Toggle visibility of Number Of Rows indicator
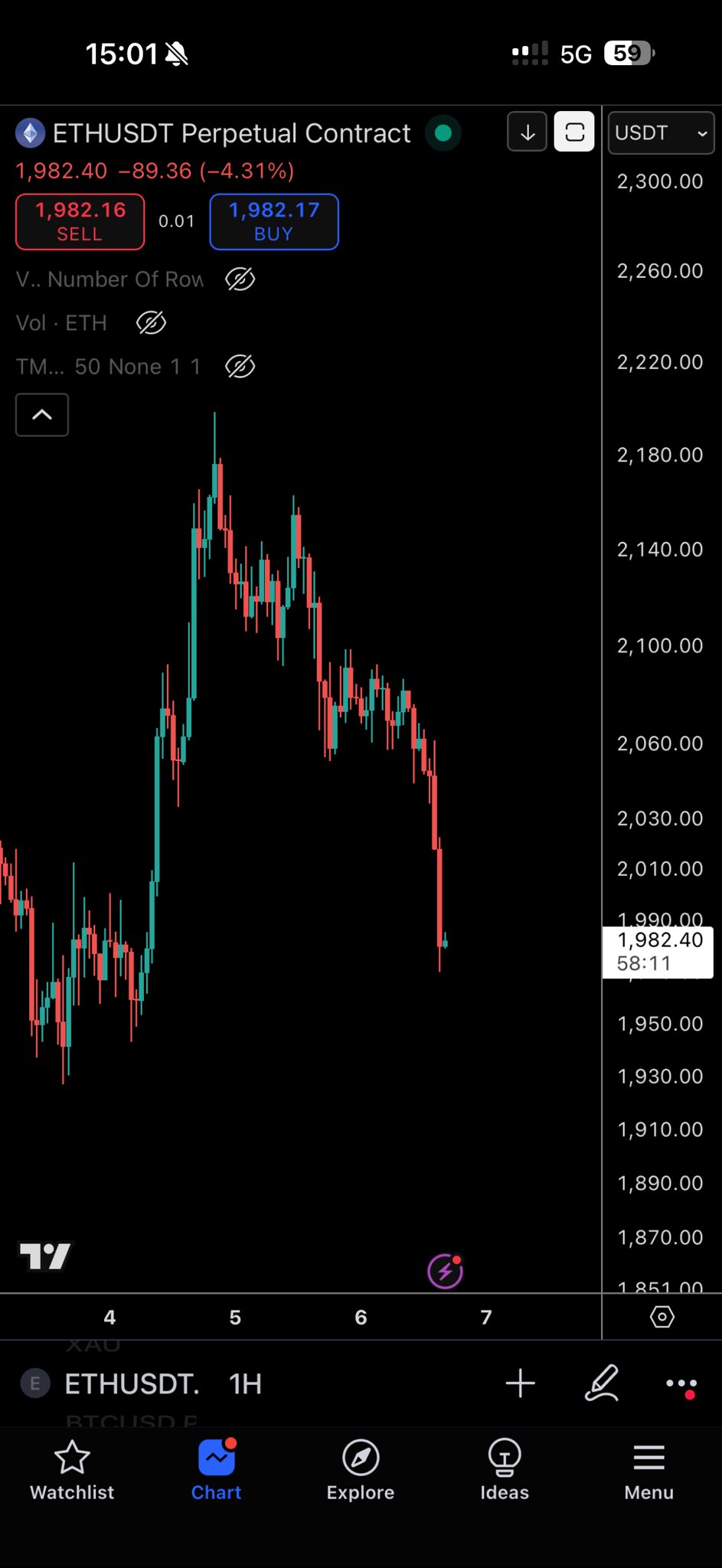This screenshot has width=722, height=1568. click(240, 279)
